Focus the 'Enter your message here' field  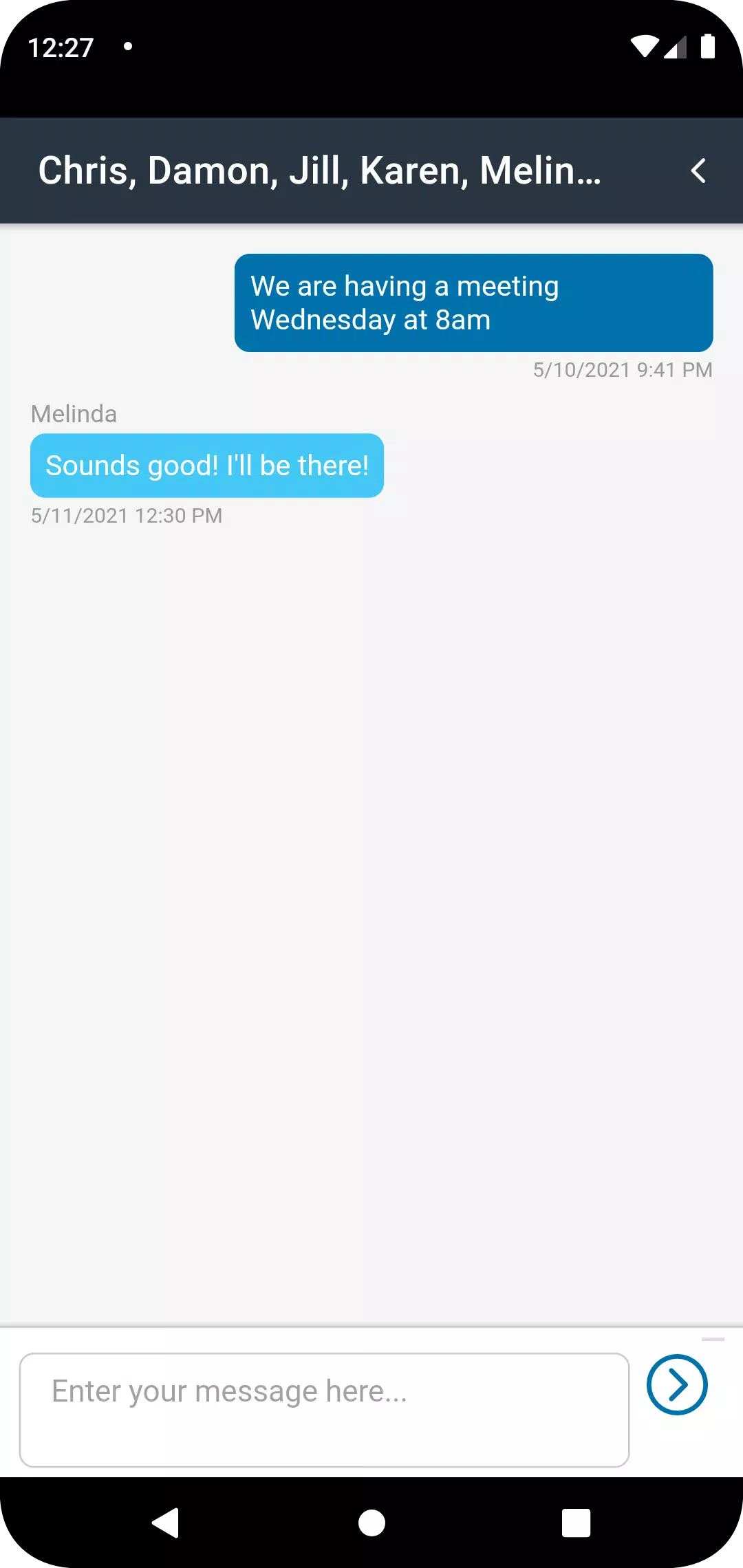click(324, 1410)
